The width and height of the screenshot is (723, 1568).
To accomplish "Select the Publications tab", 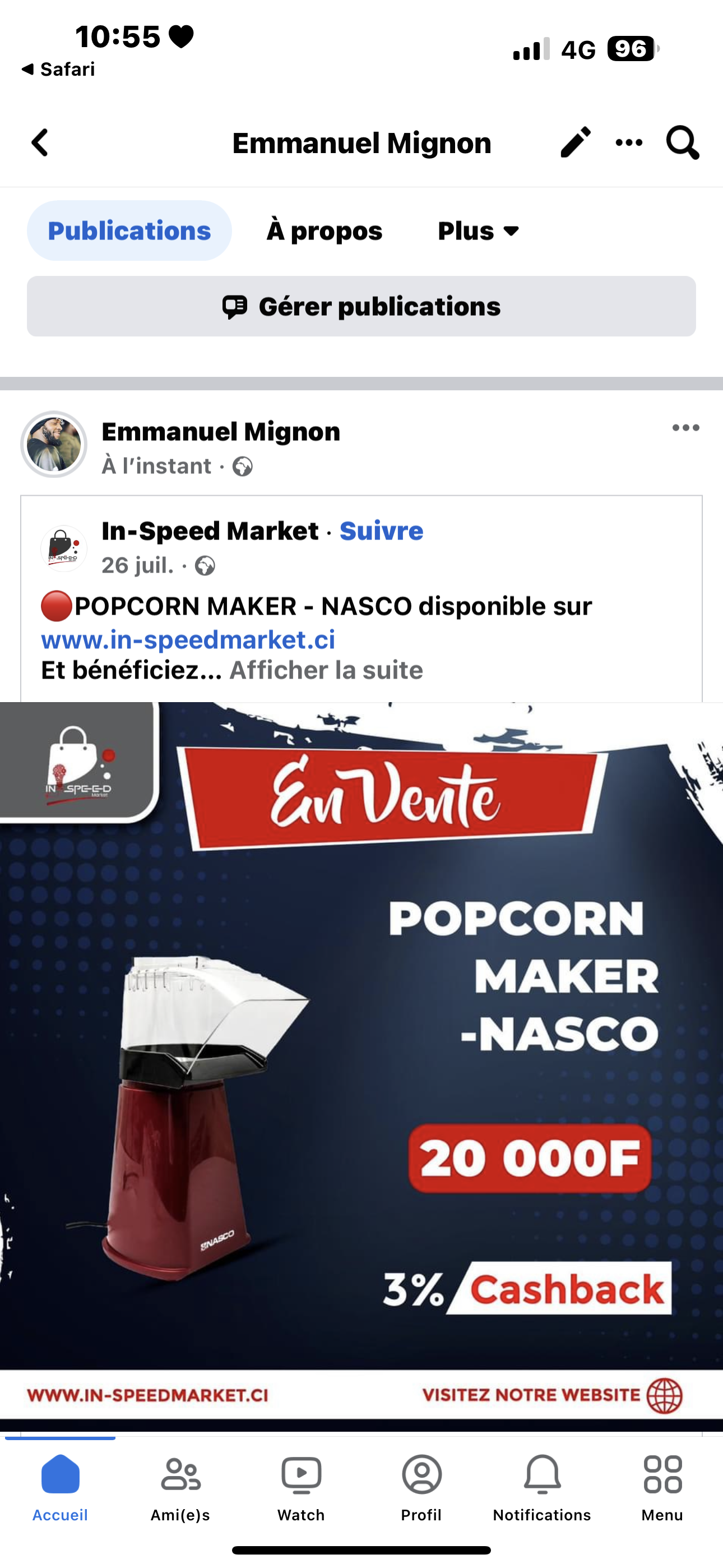I will 129,231.
